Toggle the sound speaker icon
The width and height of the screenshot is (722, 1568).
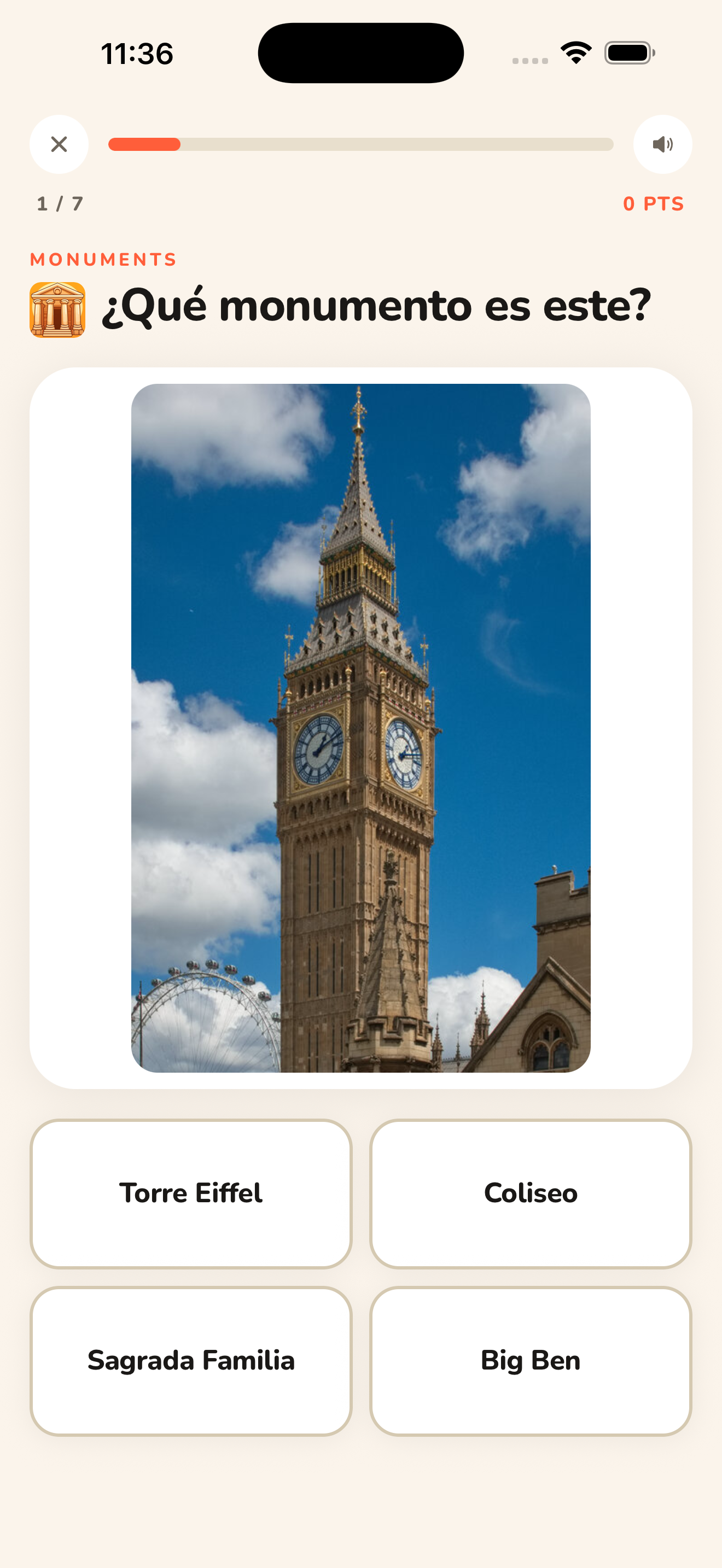662,144
